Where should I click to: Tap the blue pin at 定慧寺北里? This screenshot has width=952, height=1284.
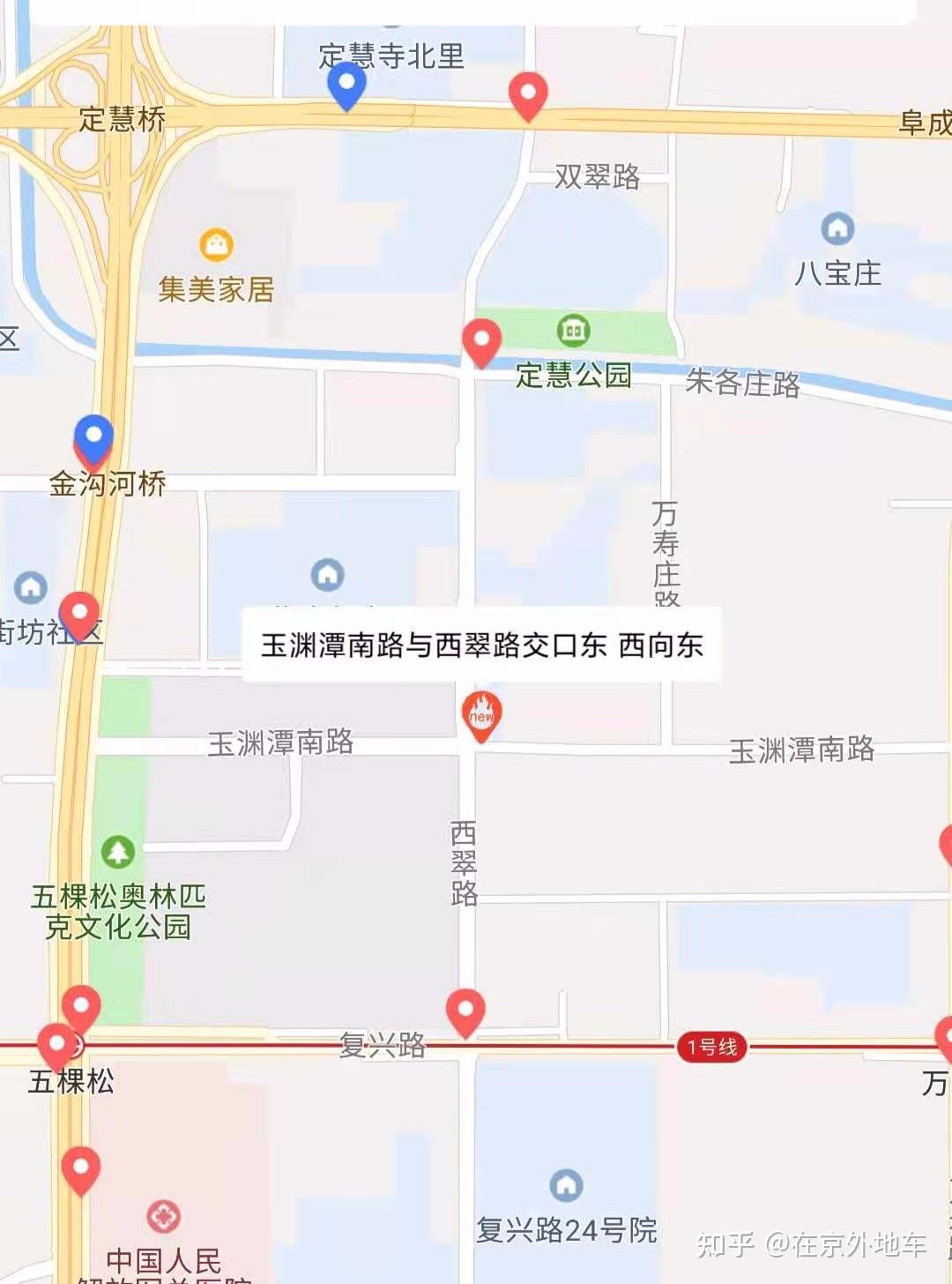pos(346,85)
